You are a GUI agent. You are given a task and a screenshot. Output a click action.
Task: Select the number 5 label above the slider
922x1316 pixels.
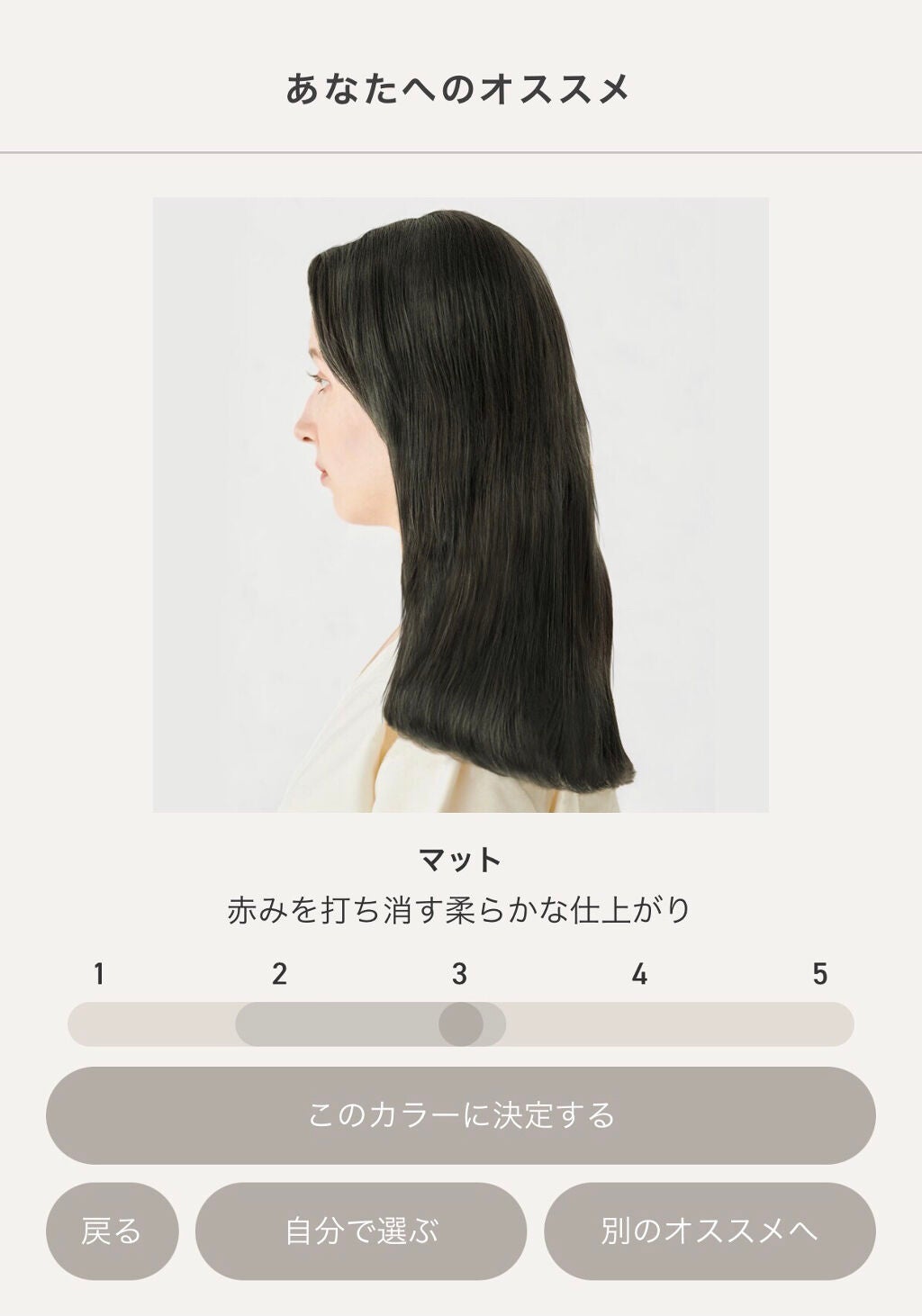click(x=821, y=973)
